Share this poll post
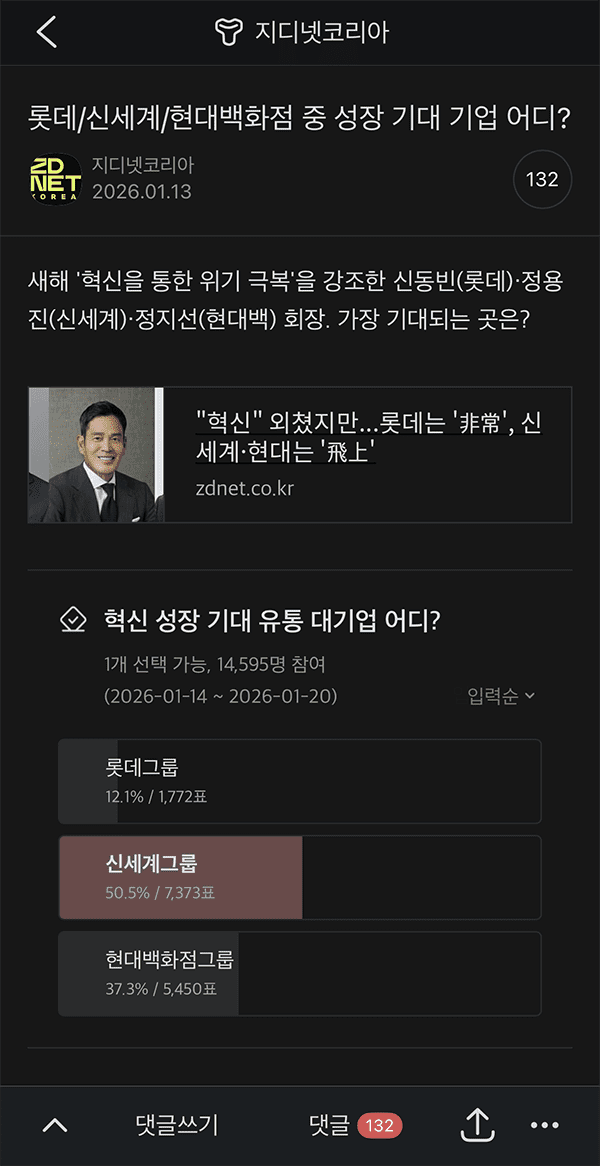Viewport: 600px width, 1166px height. pyautogui.click(x=477, y=1125)
